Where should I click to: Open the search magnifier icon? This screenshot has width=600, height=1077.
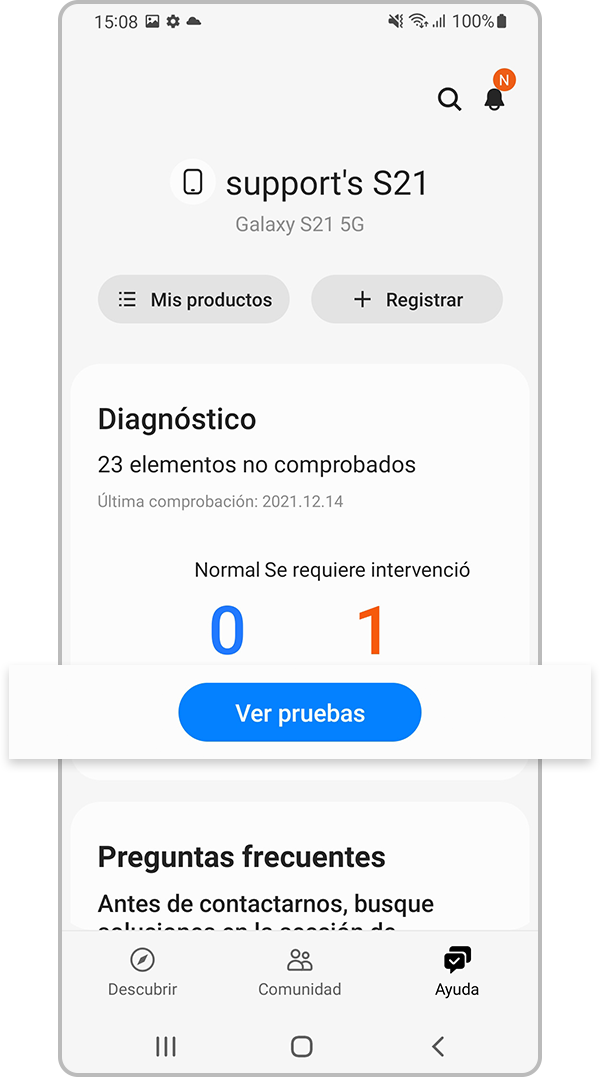tap(450, 99)
